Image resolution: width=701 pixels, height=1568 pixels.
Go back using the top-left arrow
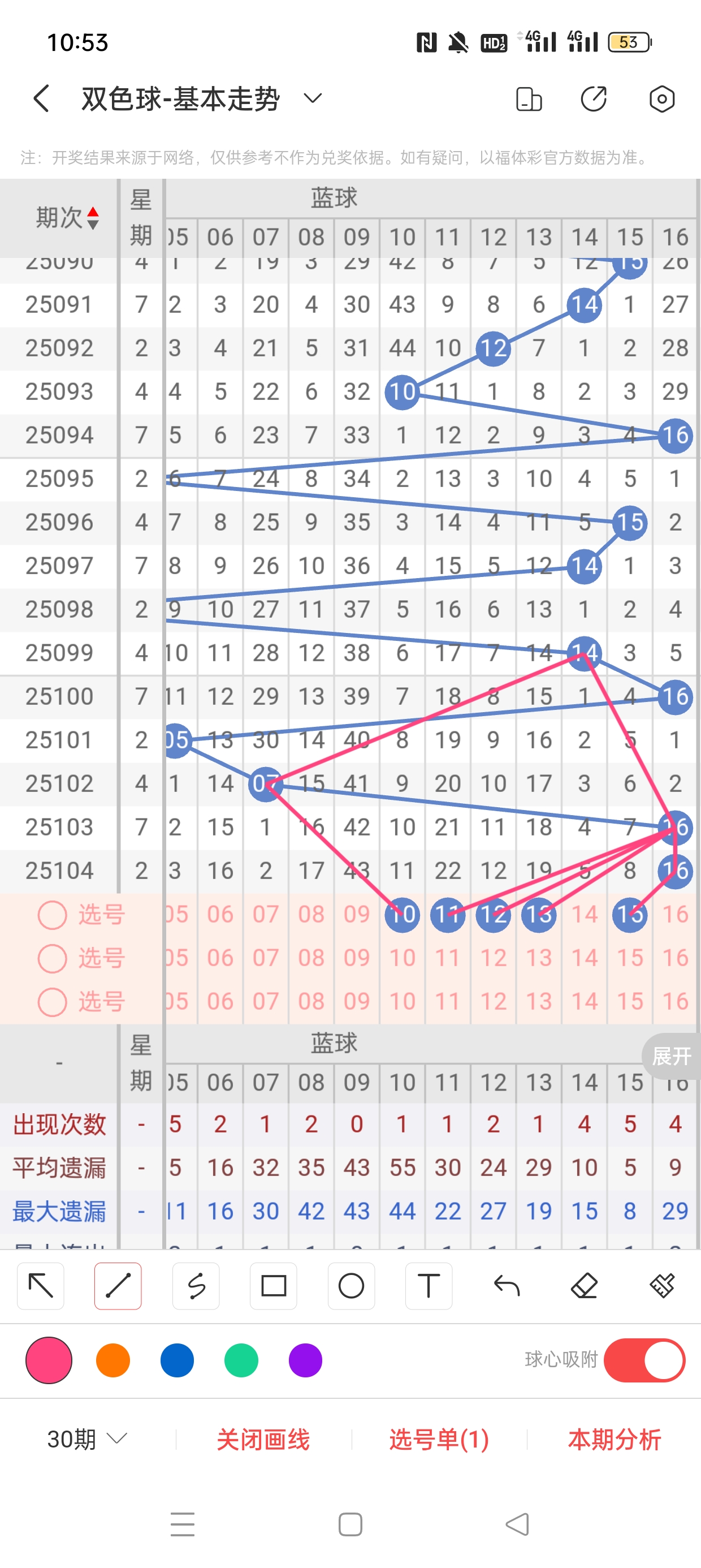pyautogui.click(x=41, y=98)
